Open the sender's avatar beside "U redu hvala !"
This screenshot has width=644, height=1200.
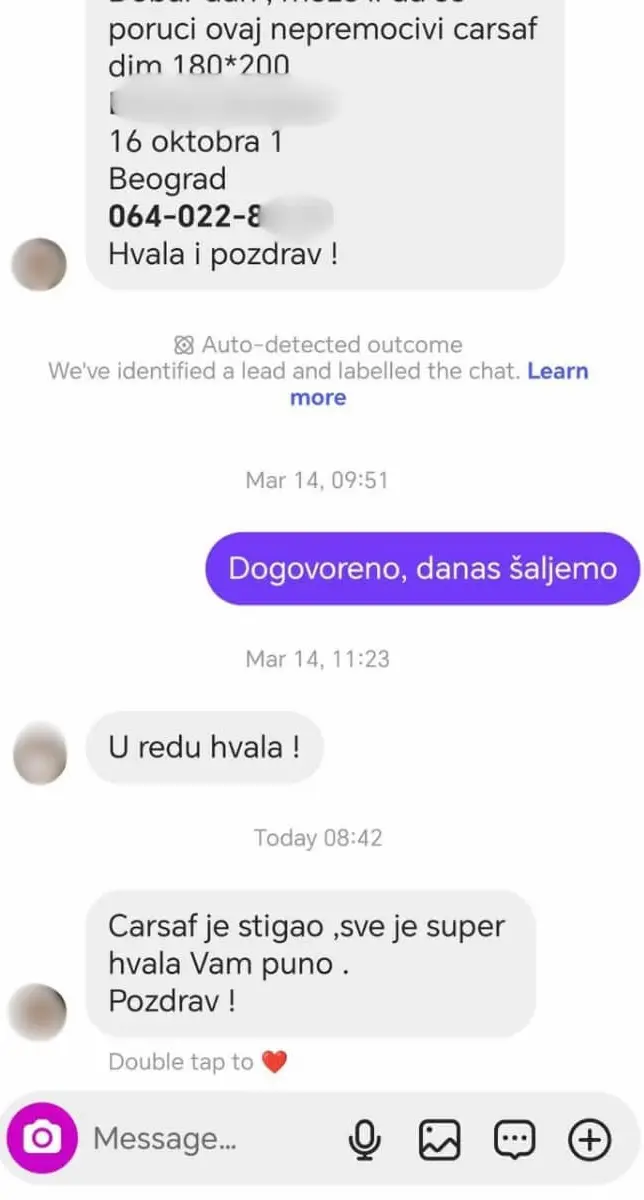click(40, 755)
